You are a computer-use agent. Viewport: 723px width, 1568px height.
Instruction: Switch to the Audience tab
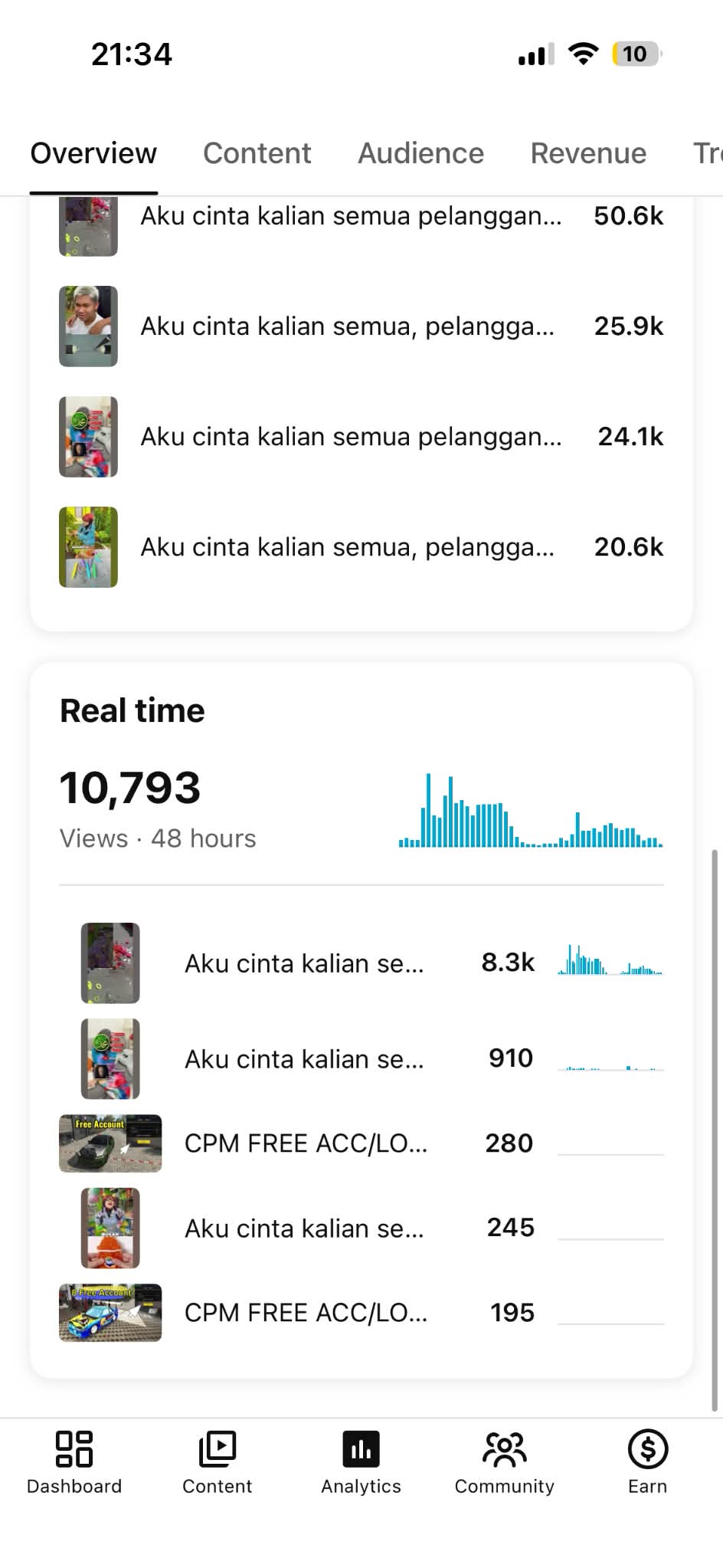click(x=420, y=153)
